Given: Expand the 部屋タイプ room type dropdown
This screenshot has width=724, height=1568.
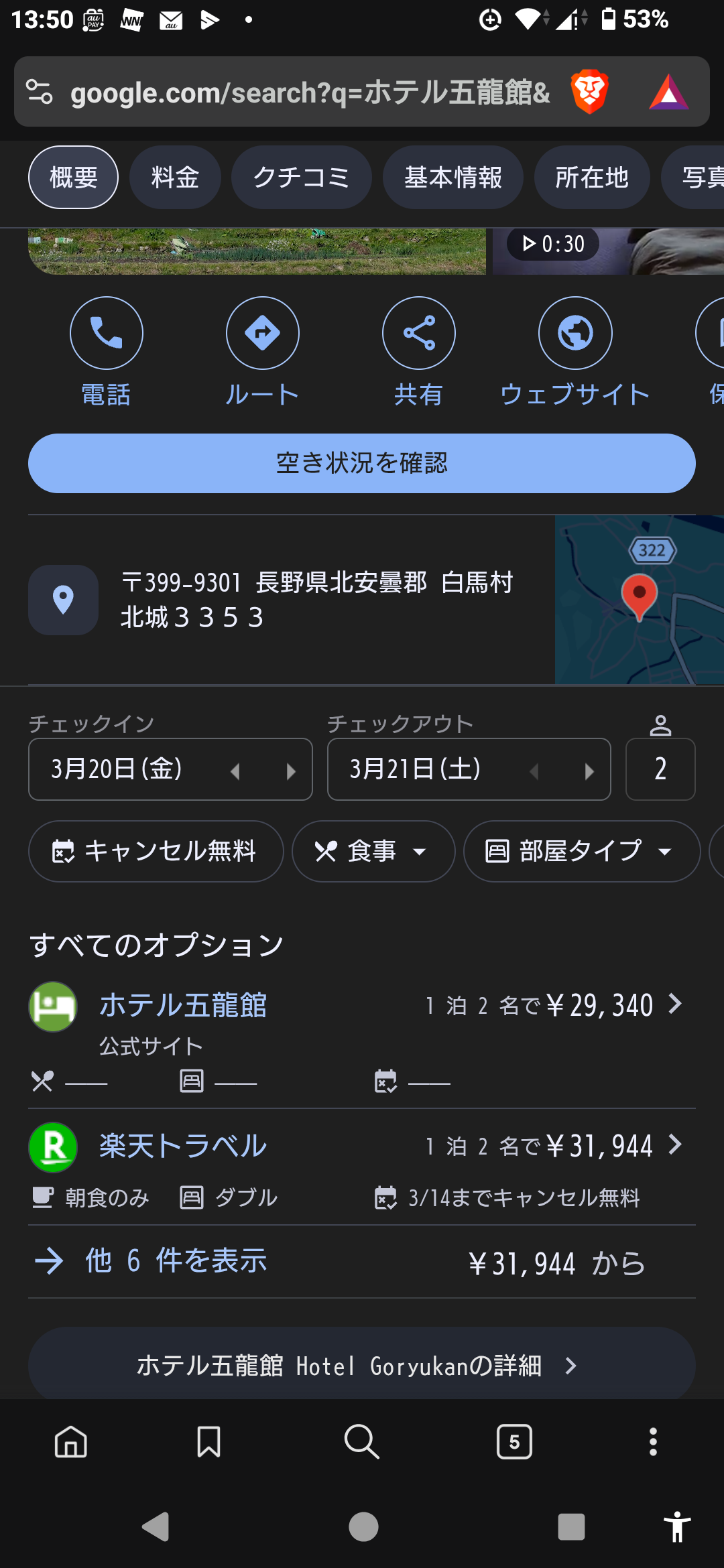Looking at the screenshot, I should point(581,851).
